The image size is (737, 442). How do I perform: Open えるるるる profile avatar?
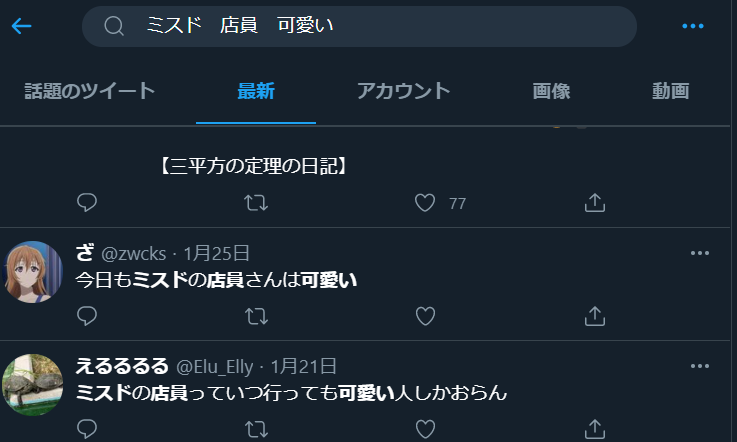[33, 384]
